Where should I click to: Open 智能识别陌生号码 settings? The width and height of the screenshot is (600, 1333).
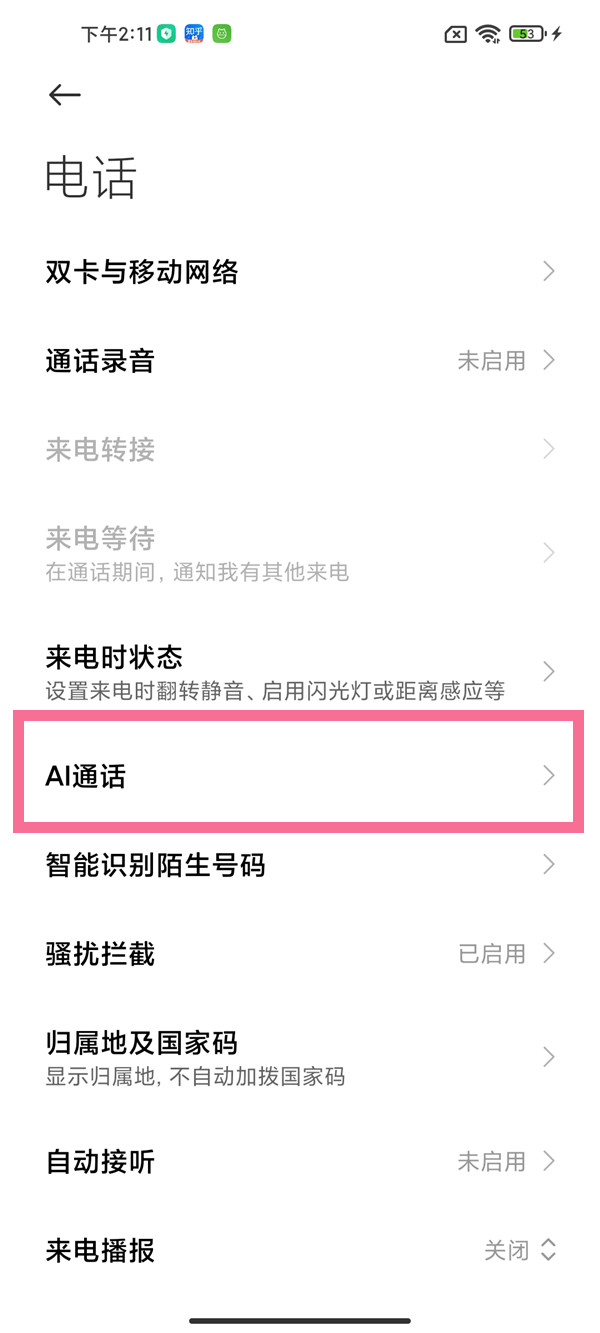[x=300, y=865]
